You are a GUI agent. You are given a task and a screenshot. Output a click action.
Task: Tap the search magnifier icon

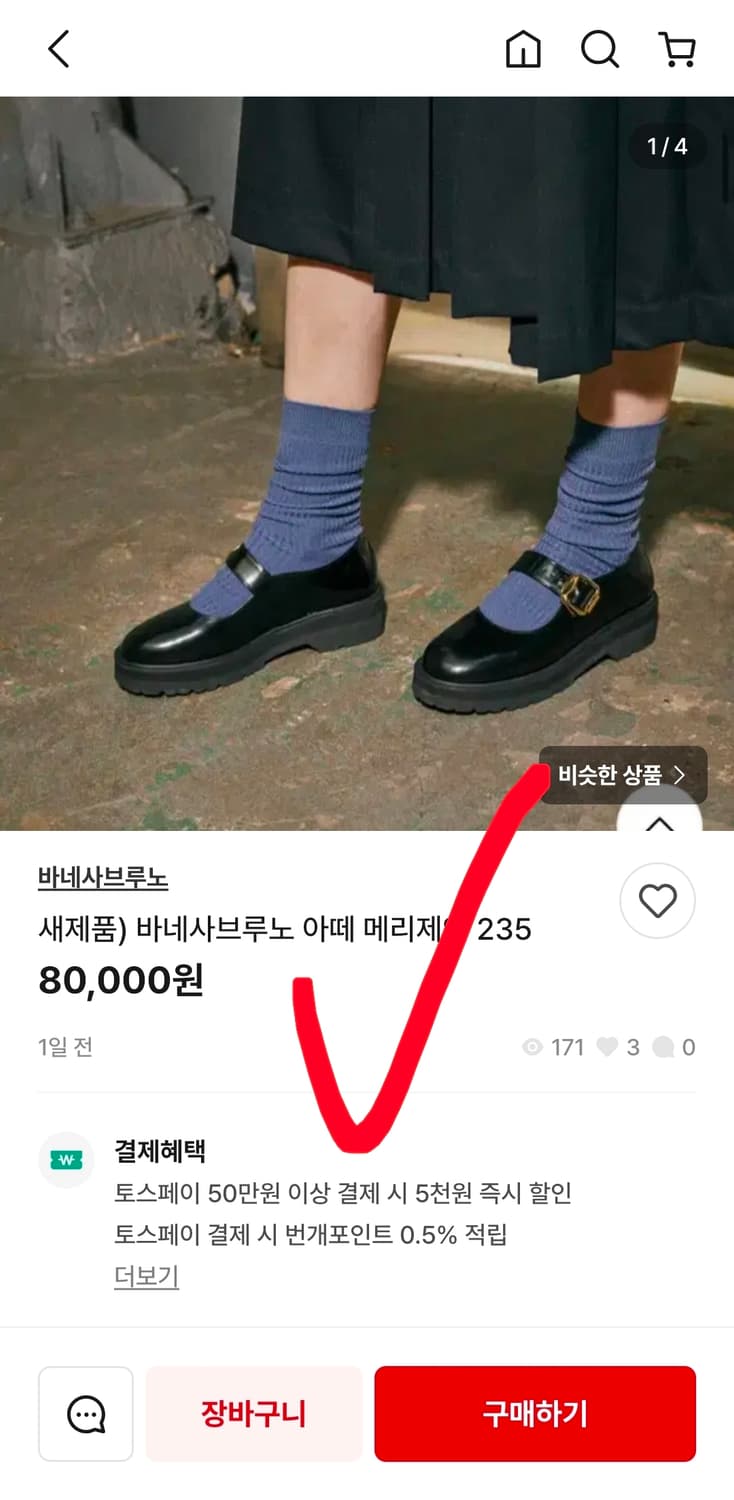[599, 49]
